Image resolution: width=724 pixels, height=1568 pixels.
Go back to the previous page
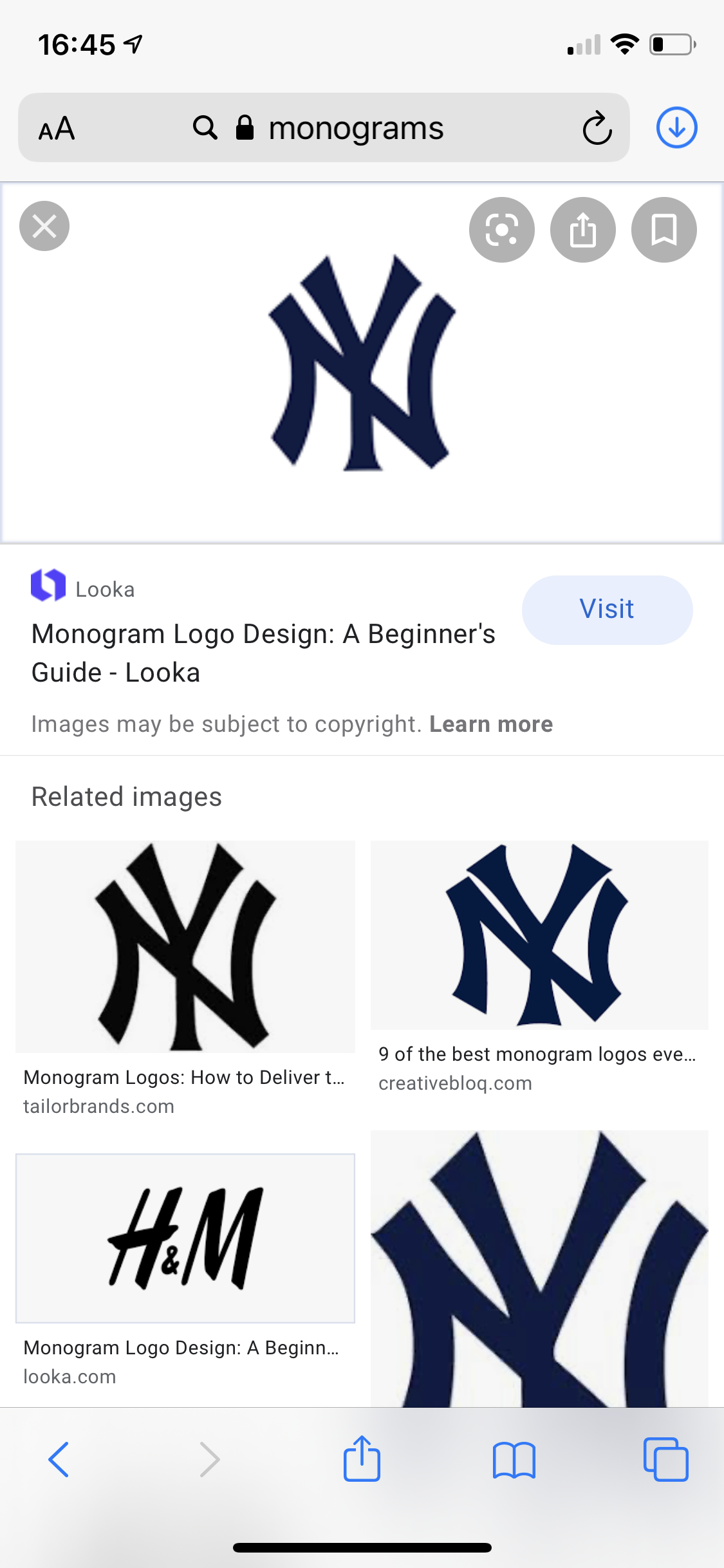click(59, 1459)
